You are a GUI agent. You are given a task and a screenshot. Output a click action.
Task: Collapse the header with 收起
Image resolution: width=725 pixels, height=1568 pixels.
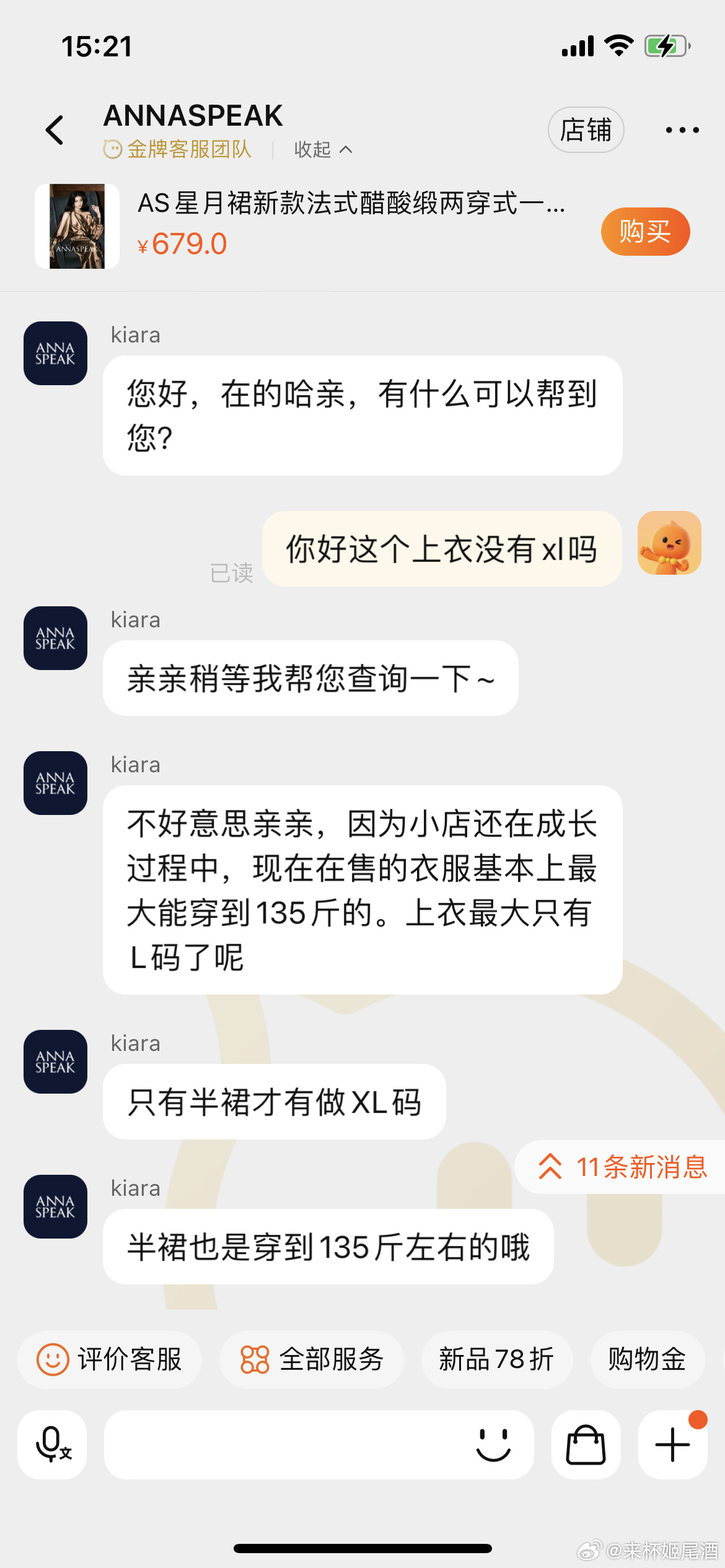[x=322, y=149]
